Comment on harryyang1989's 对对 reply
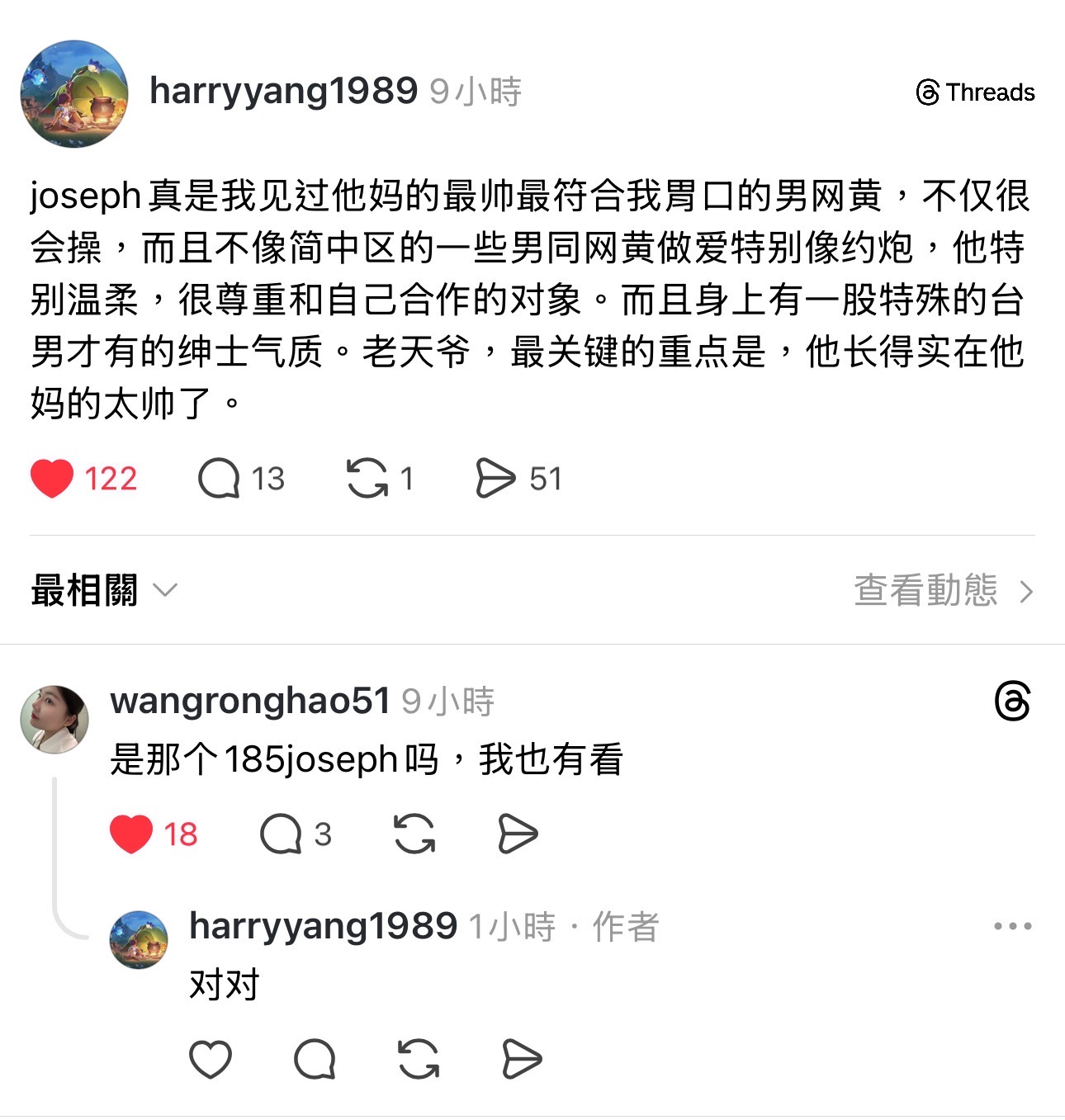1065x1120 pixels. pos(315,1060)
